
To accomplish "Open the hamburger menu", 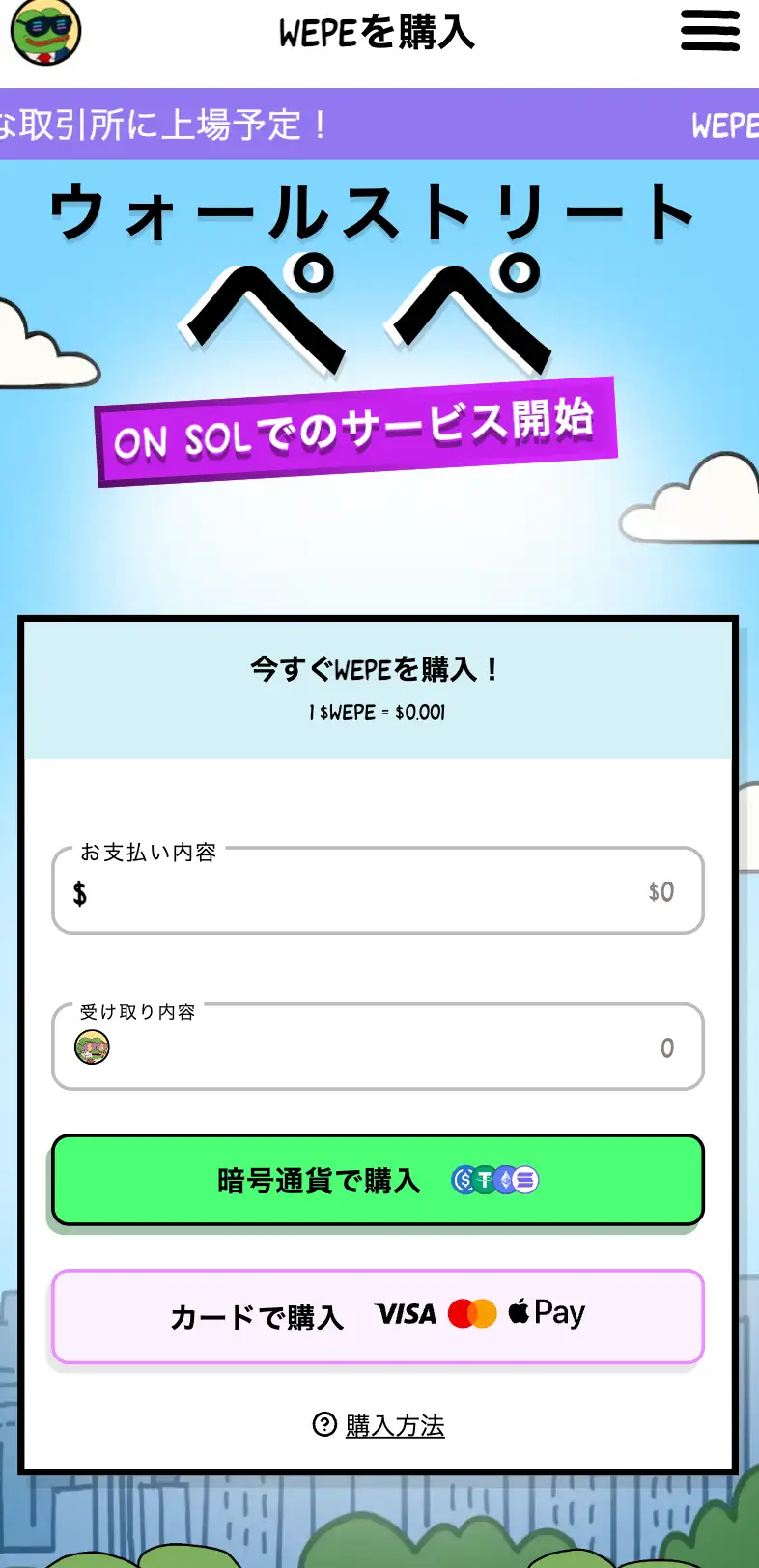I will coord(710,31).
